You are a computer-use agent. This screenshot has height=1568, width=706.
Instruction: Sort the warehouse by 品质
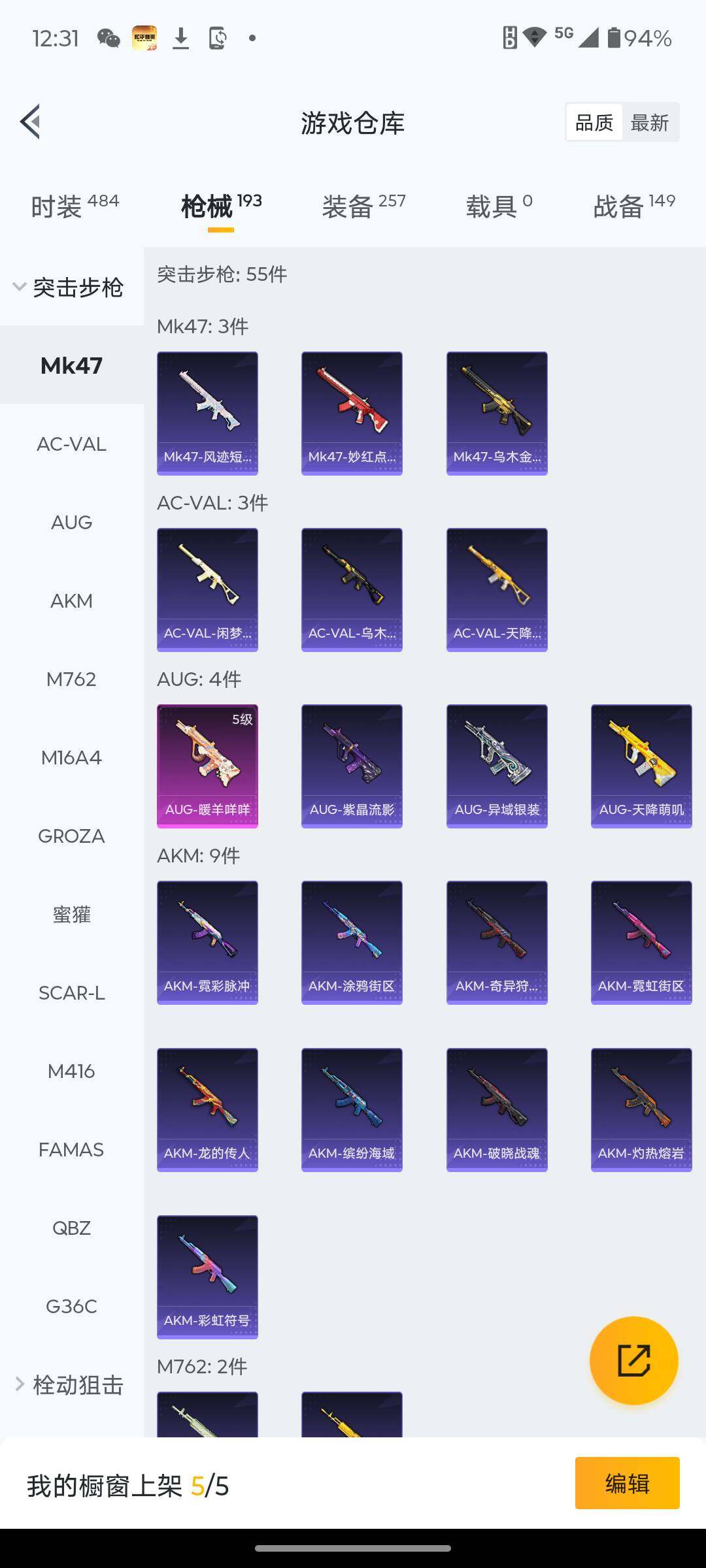tap(594, 122)
